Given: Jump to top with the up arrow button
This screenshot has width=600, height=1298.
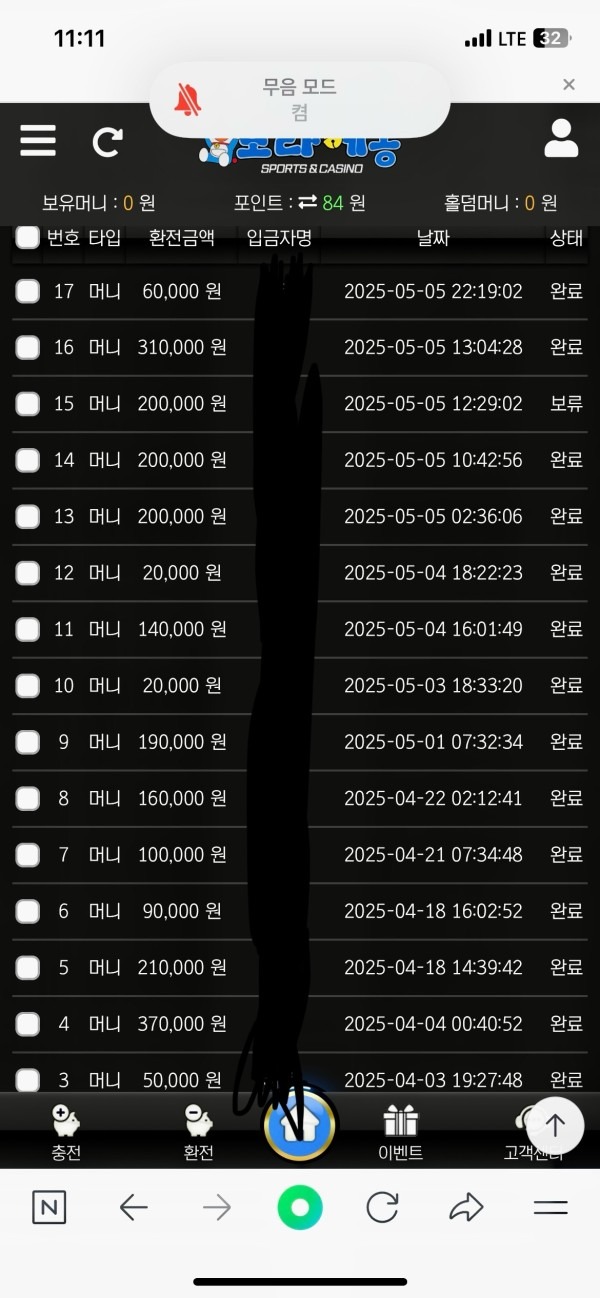Looking at the screenshot, I should (x=555, y=1125).
